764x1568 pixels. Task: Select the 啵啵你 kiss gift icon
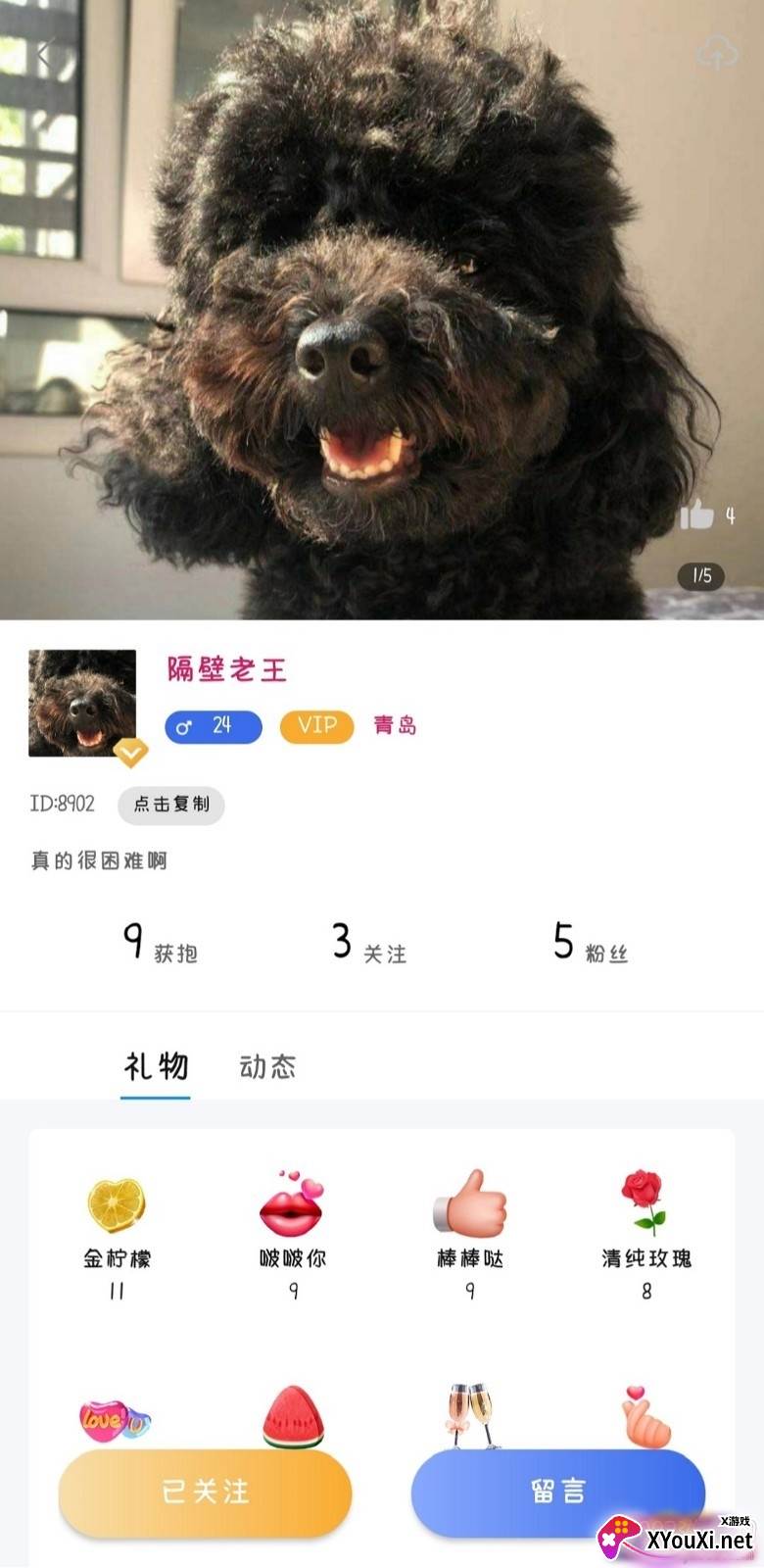coord(292,1207)
